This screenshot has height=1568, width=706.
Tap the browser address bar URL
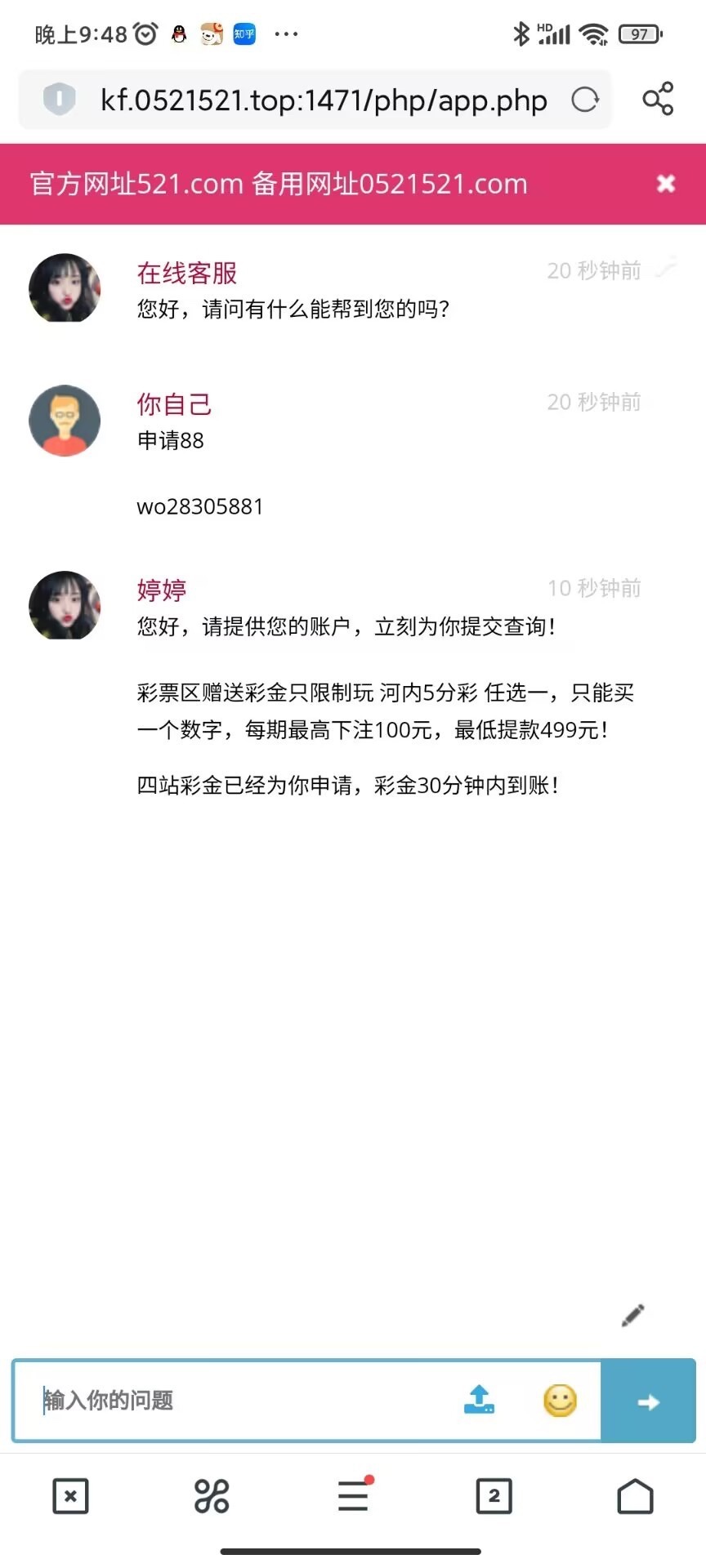coord(324,100)
